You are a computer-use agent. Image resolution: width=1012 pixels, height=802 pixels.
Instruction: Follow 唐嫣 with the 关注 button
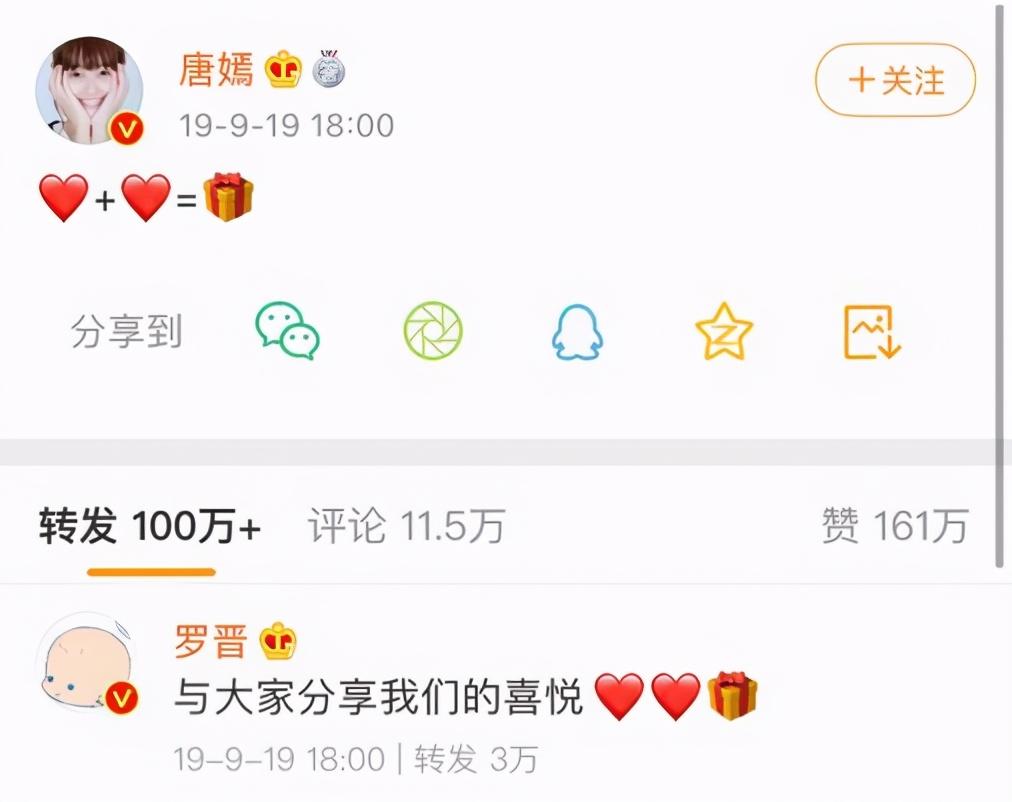[895, 81]
